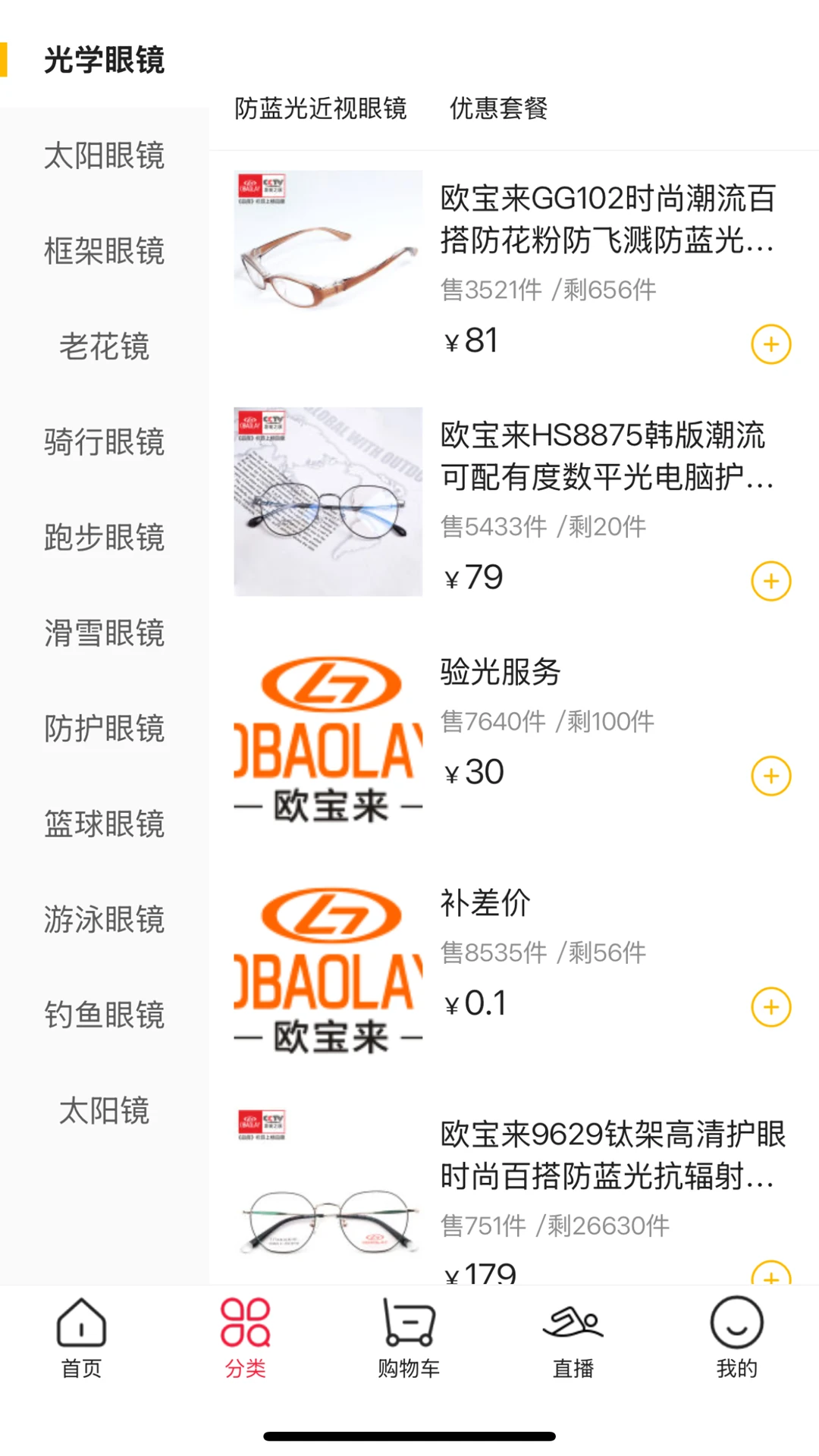
Task: Open the 我的 profile tab
Action: [x=736, y=1338]
